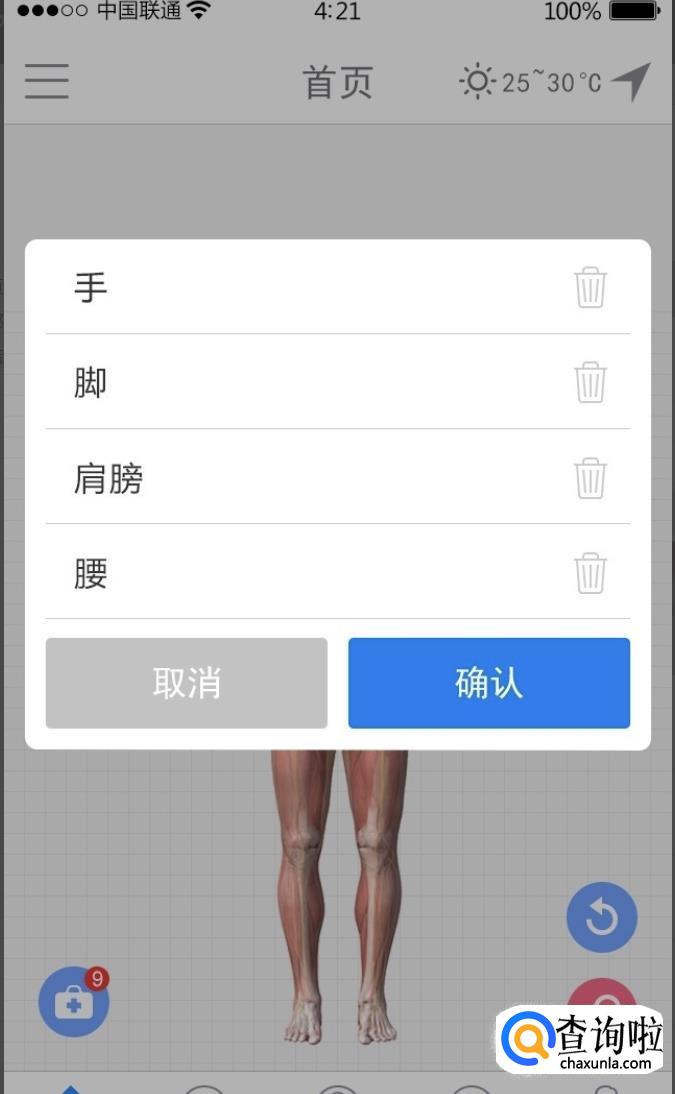Tap the blue rotate reset button
Viewport: 675px width, 1094px height.
602,917
